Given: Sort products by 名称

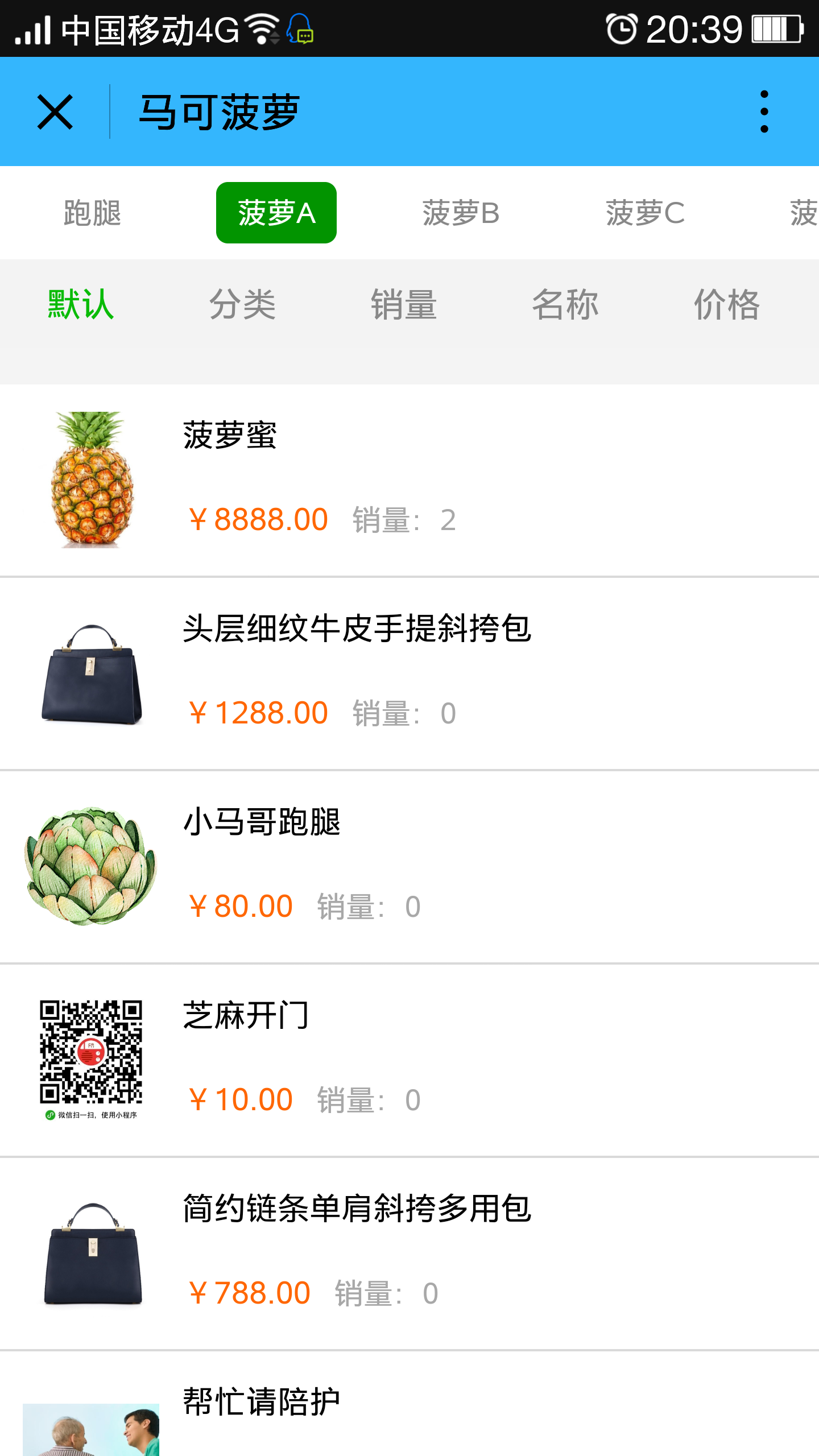Looking at the screenshot, I should point(565,304).
